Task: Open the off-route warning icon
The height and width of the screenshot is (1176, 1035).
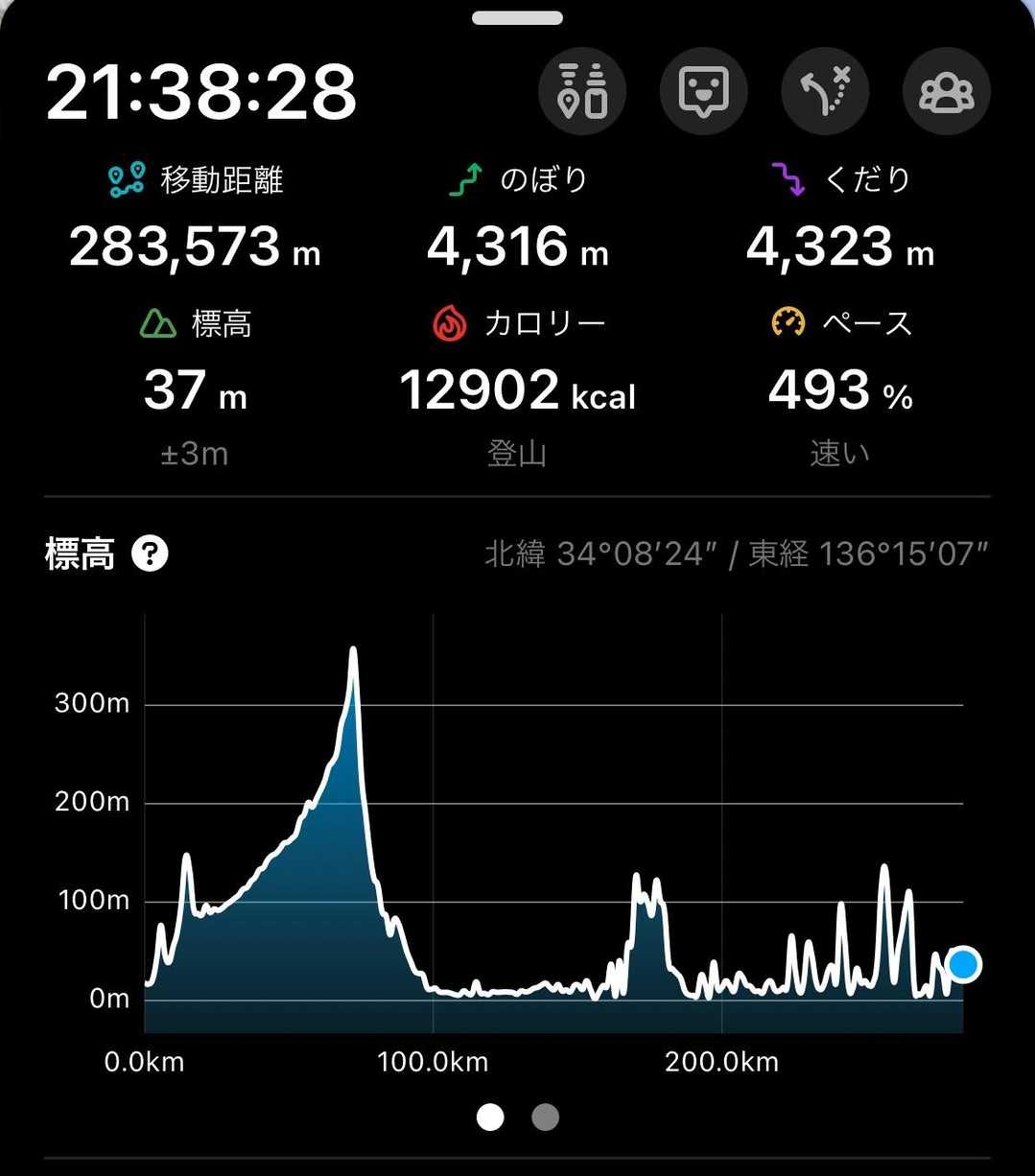Action: point(826,93)
